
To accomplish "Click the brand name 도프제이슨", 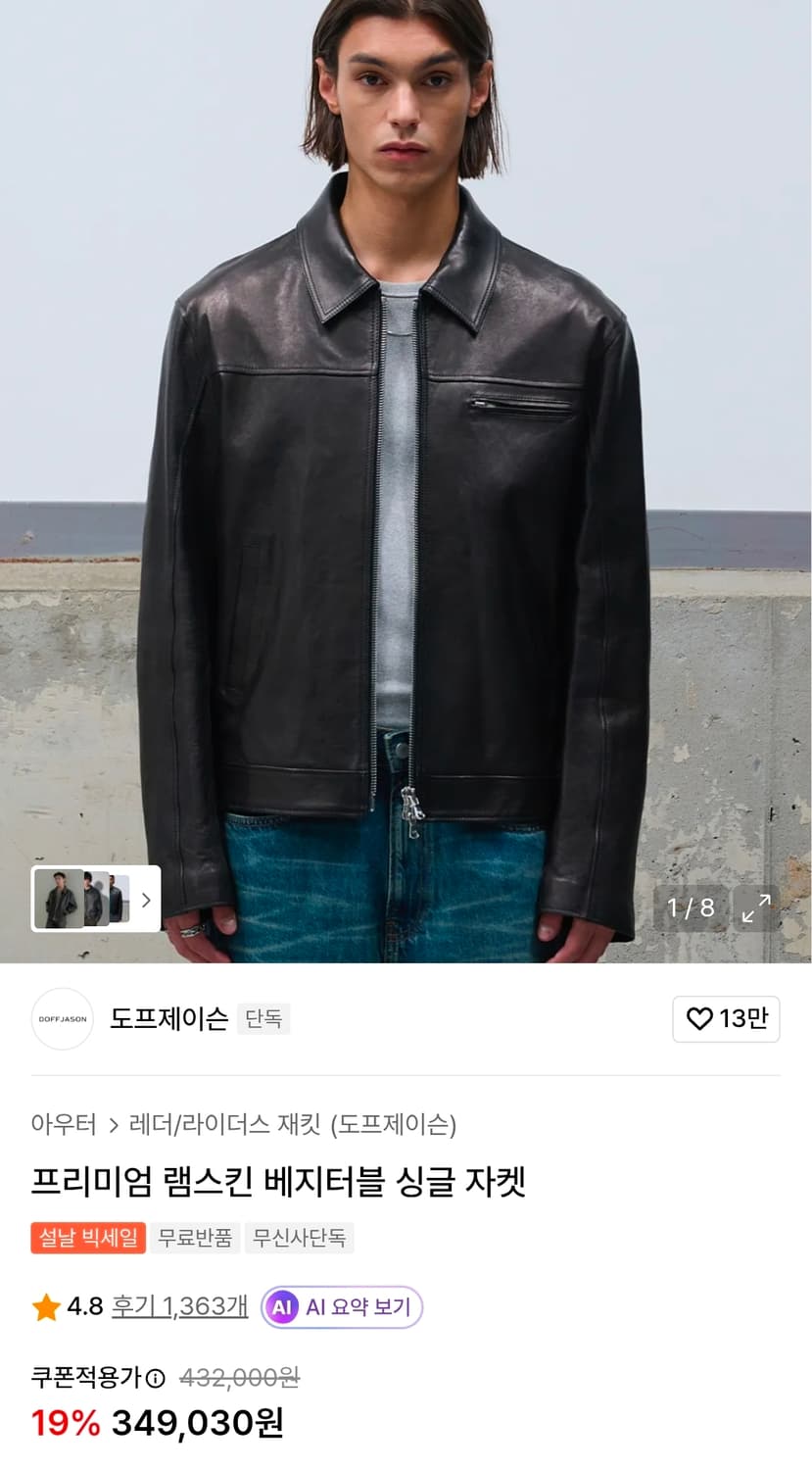I will pyautogui.click(x=168, y=1019).
